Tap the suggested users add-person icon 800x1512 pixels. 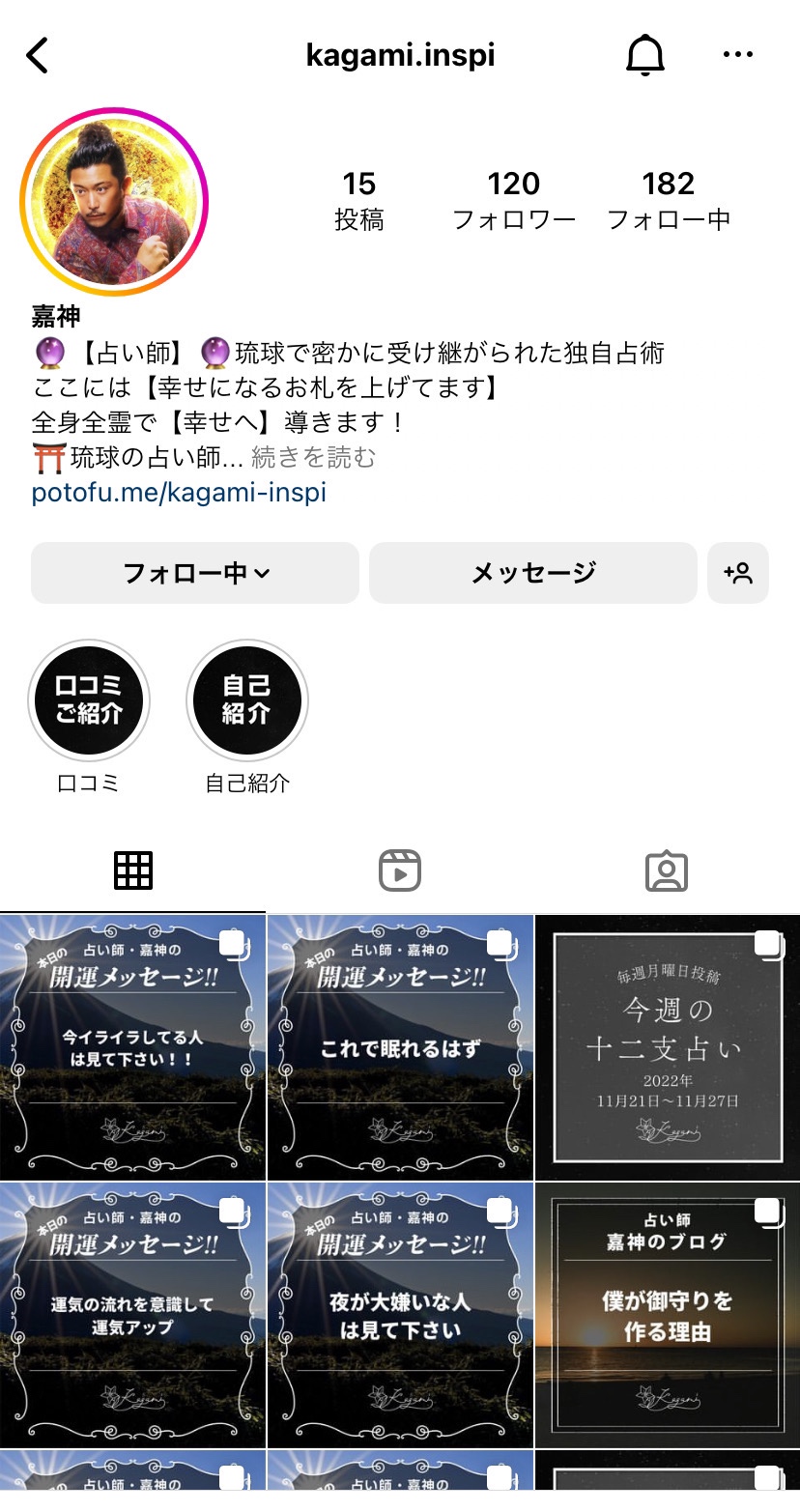738,573
